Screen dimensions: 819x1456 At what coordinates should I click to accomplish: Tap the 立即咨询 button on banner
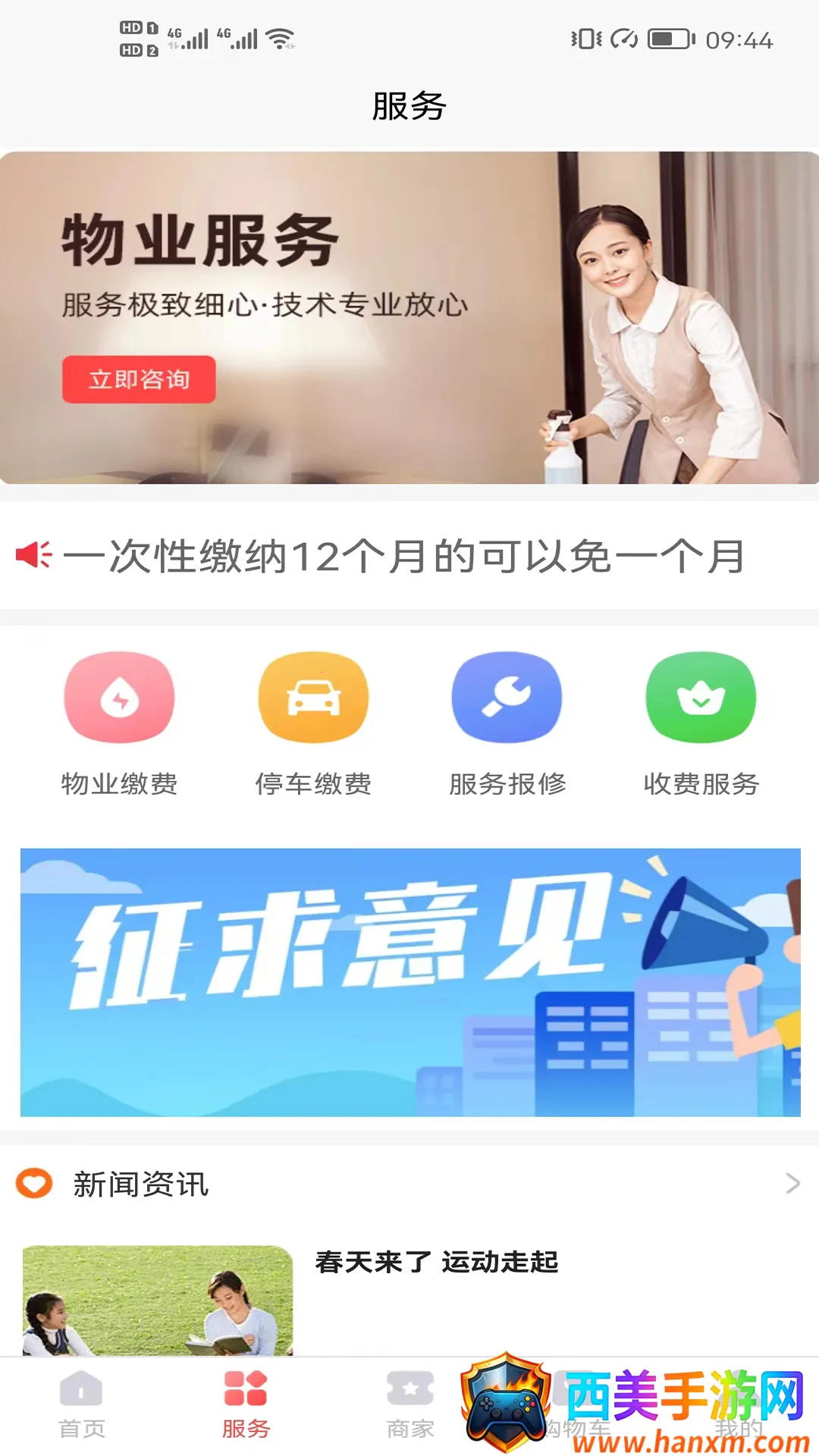[139, 379]
